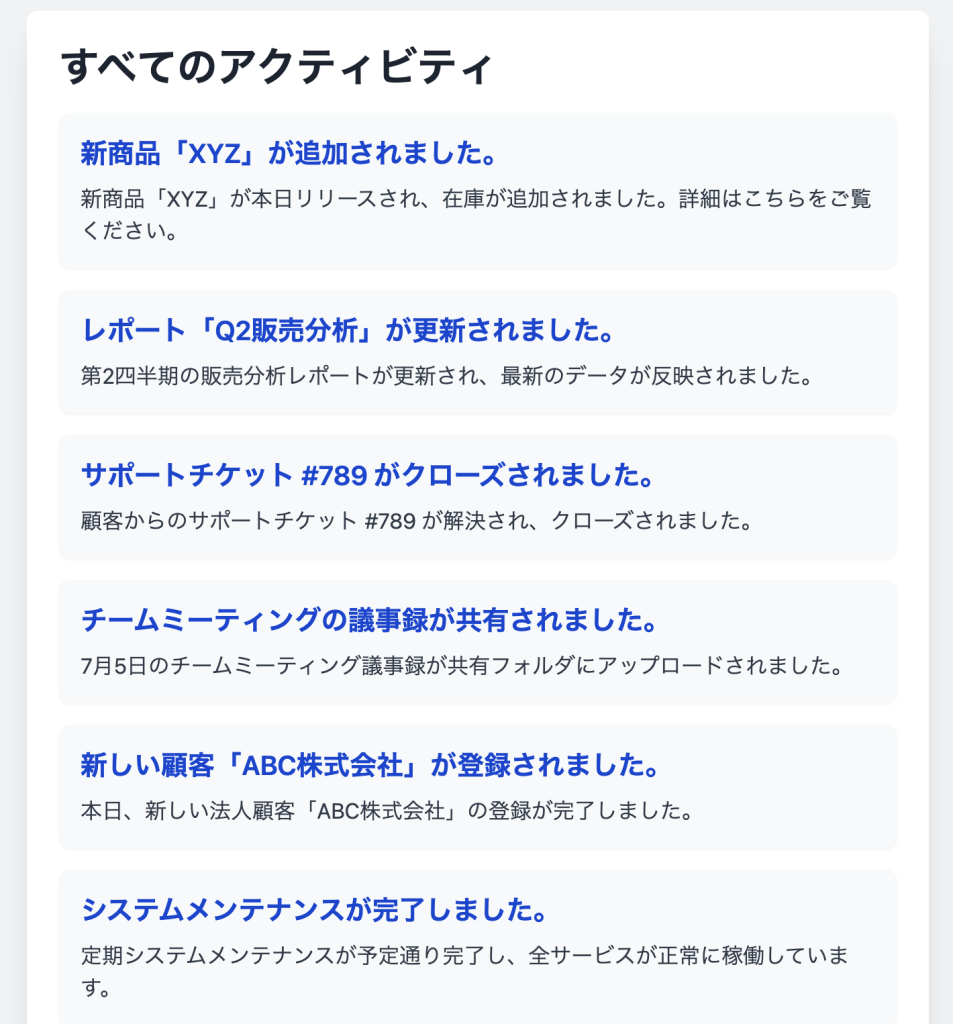Open the 新しい顧客「ABC株式会社」registered activity
Viewport: 953px width, 1024px height.
pyautogui.click(x=369, y=766)
